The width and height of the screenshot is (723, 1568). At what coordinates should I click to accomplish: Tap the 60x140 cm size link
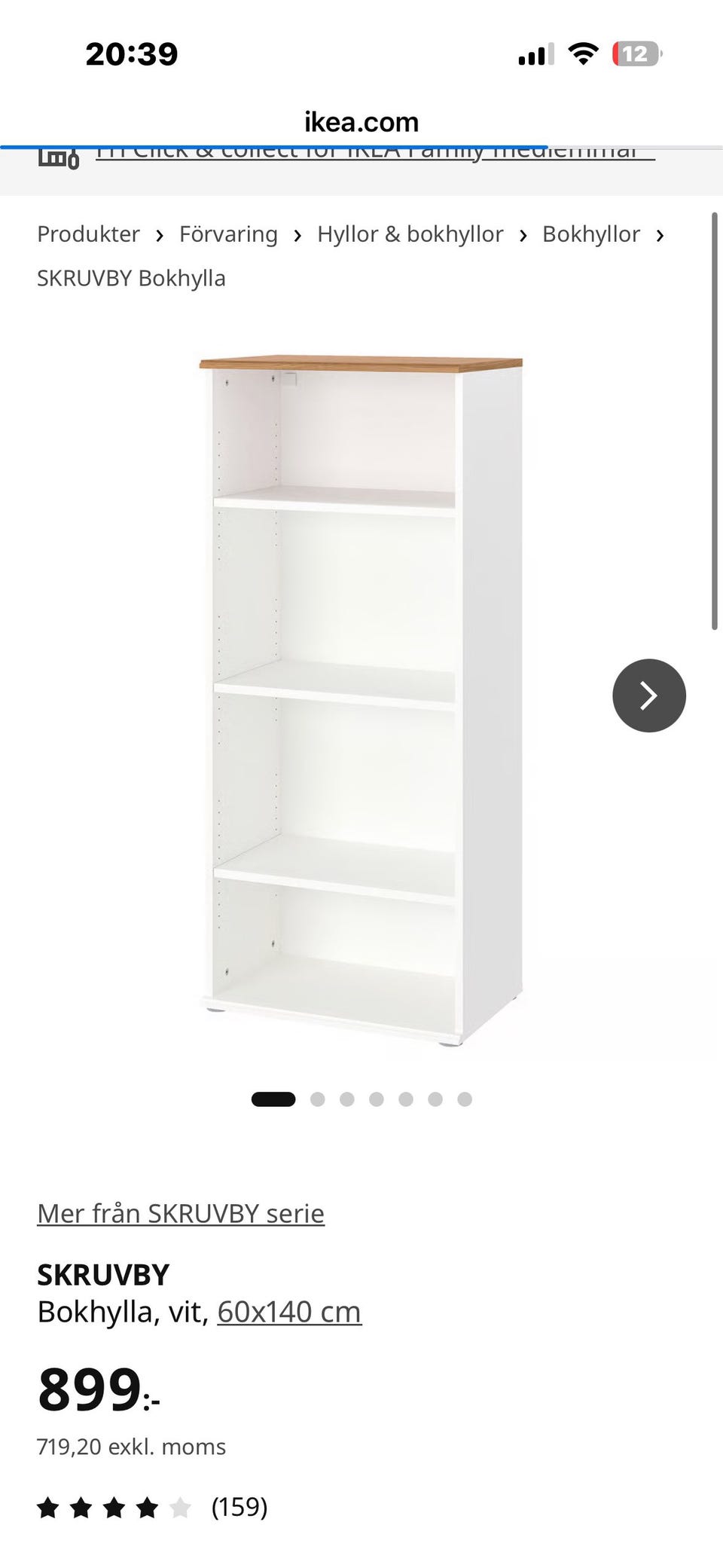289,1312
